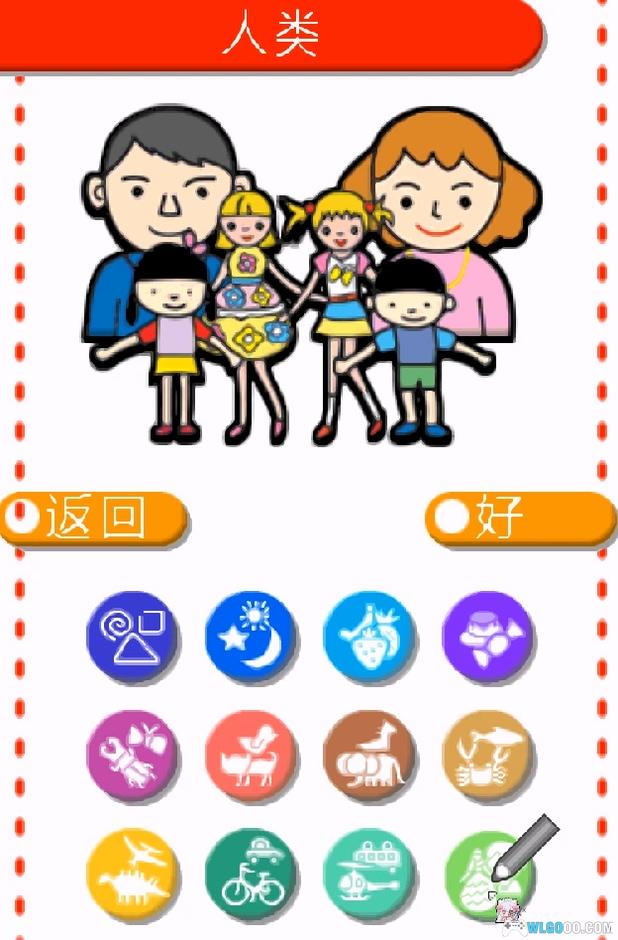Open the fruit category with strawberry icon
This screenshot has width=618, height=940.
[x=369, y=636]
